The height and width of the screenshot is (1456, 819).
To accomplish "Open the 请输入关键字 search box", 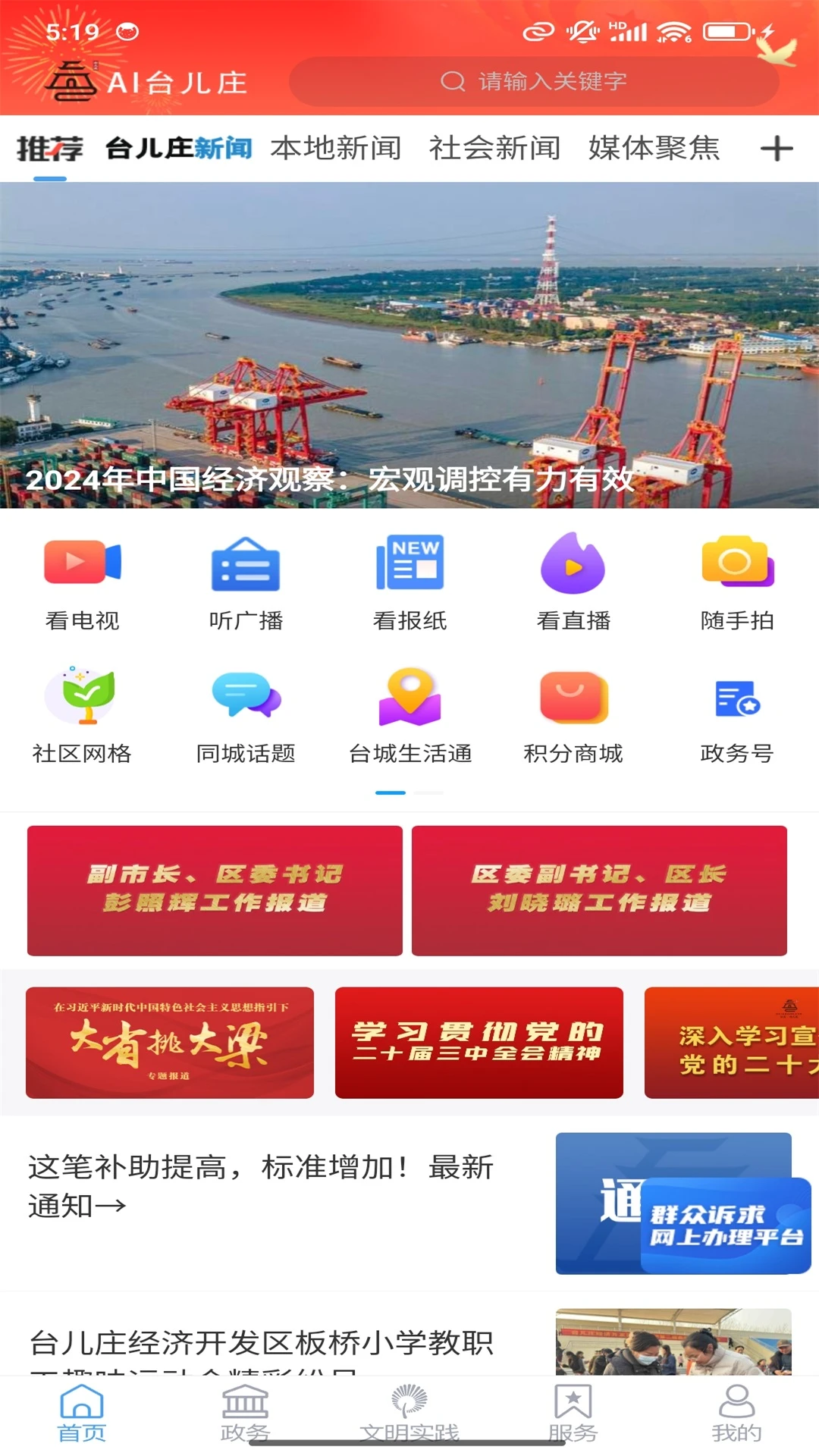I will [x=534, y=81].
